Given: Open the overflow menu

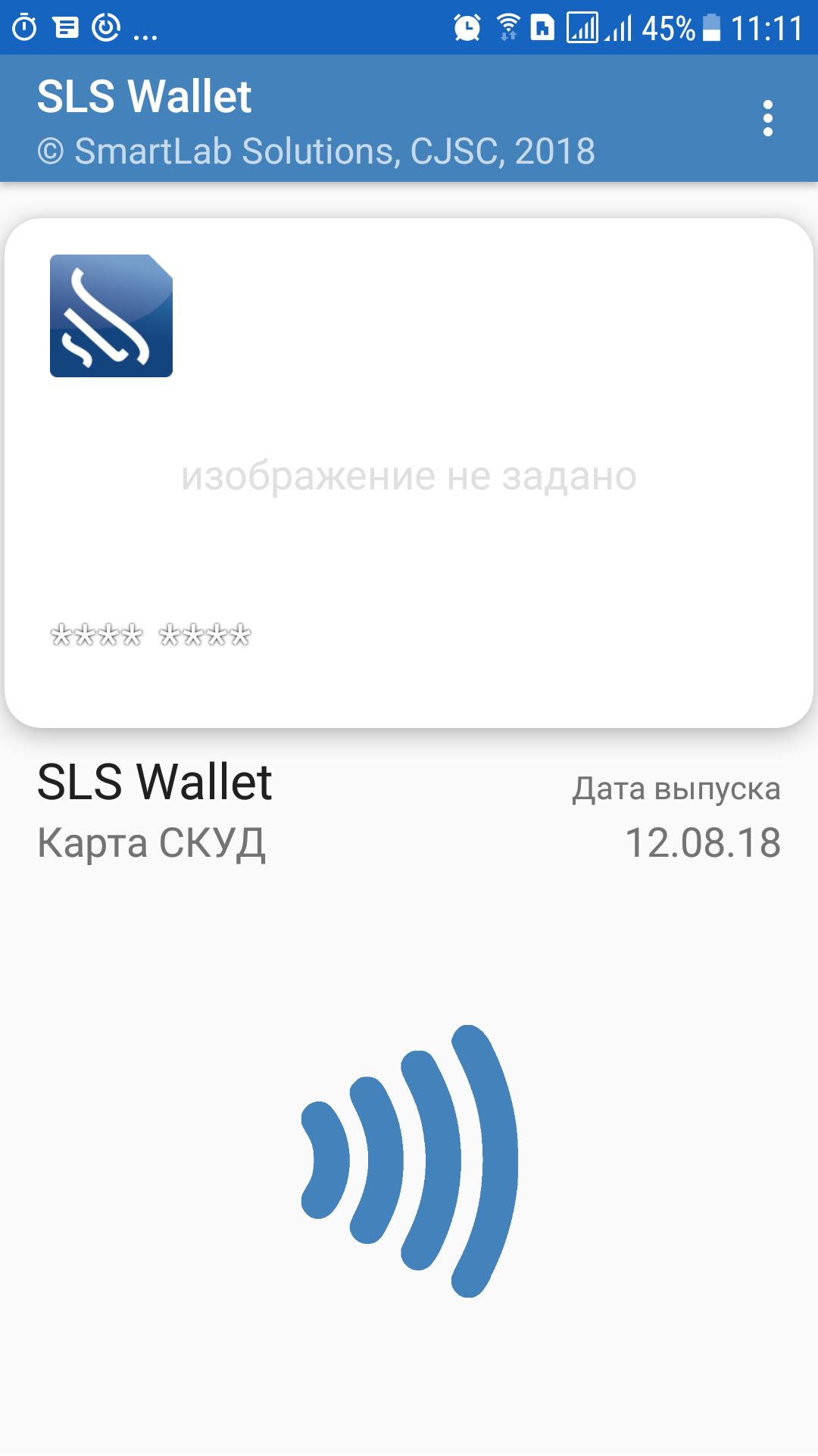Looking at the screenshot, I should [767, 119].
